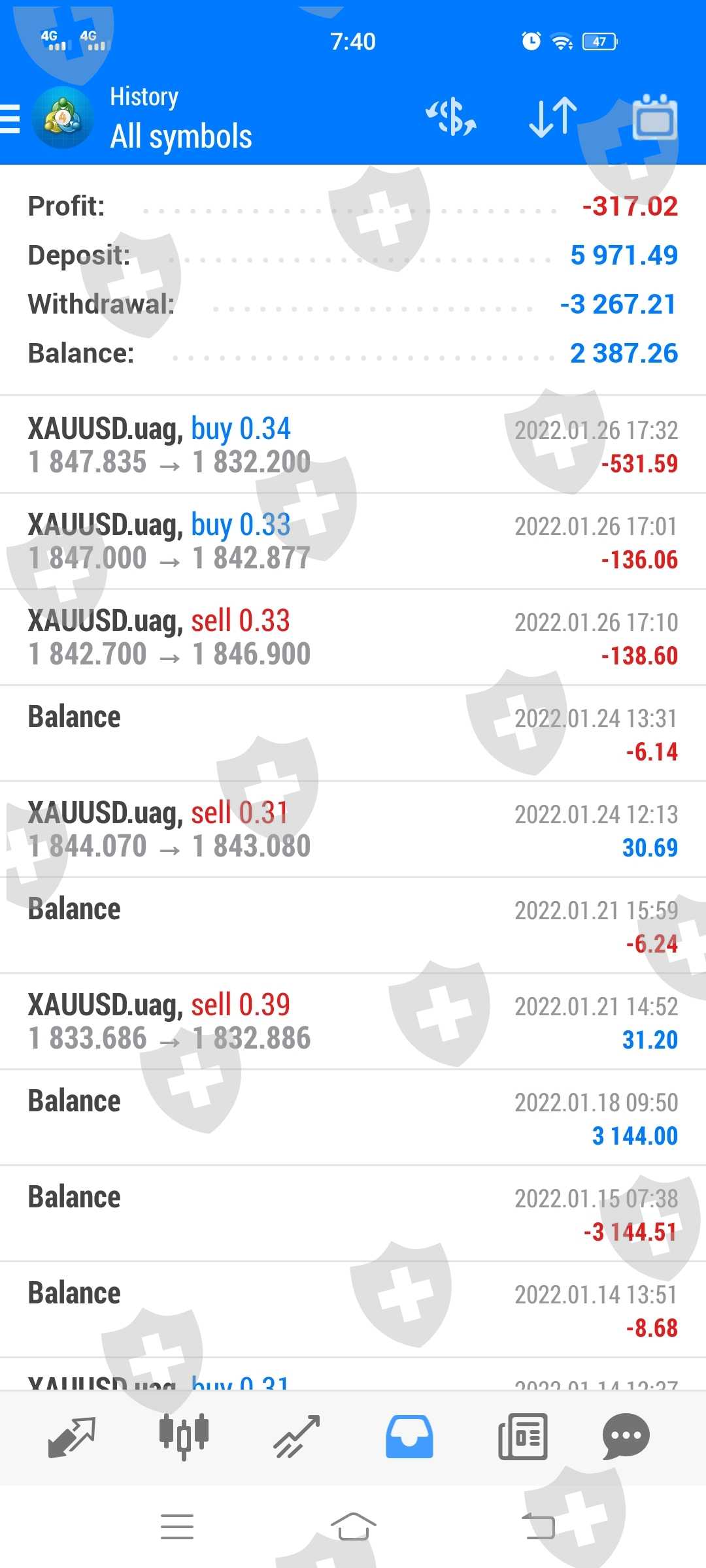Screen dimensions: 706x1568
Task: Switch to the Chart tab
Action: [184, 1437]
